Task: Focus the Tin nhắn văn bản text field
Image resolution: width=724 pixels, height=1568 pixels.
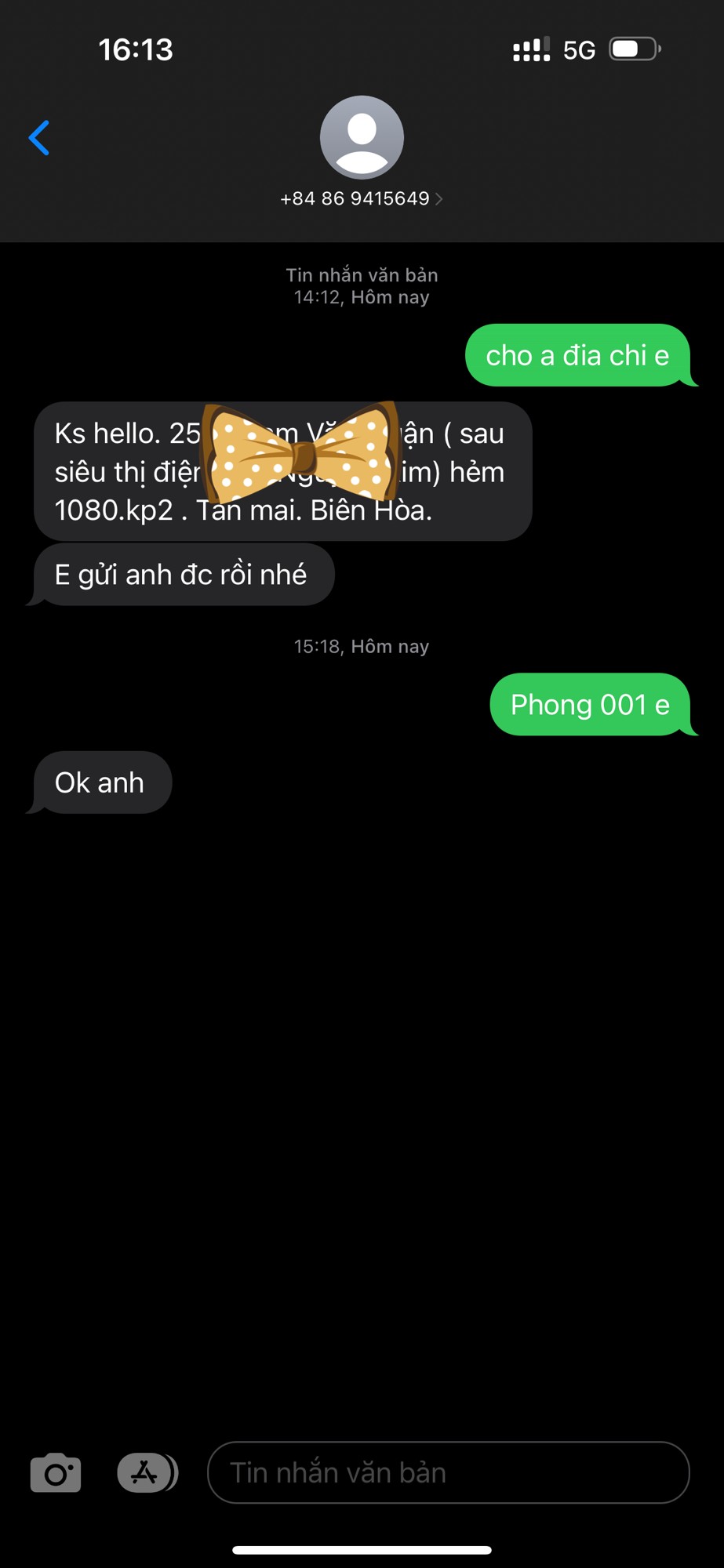Action: point(447,1472)
